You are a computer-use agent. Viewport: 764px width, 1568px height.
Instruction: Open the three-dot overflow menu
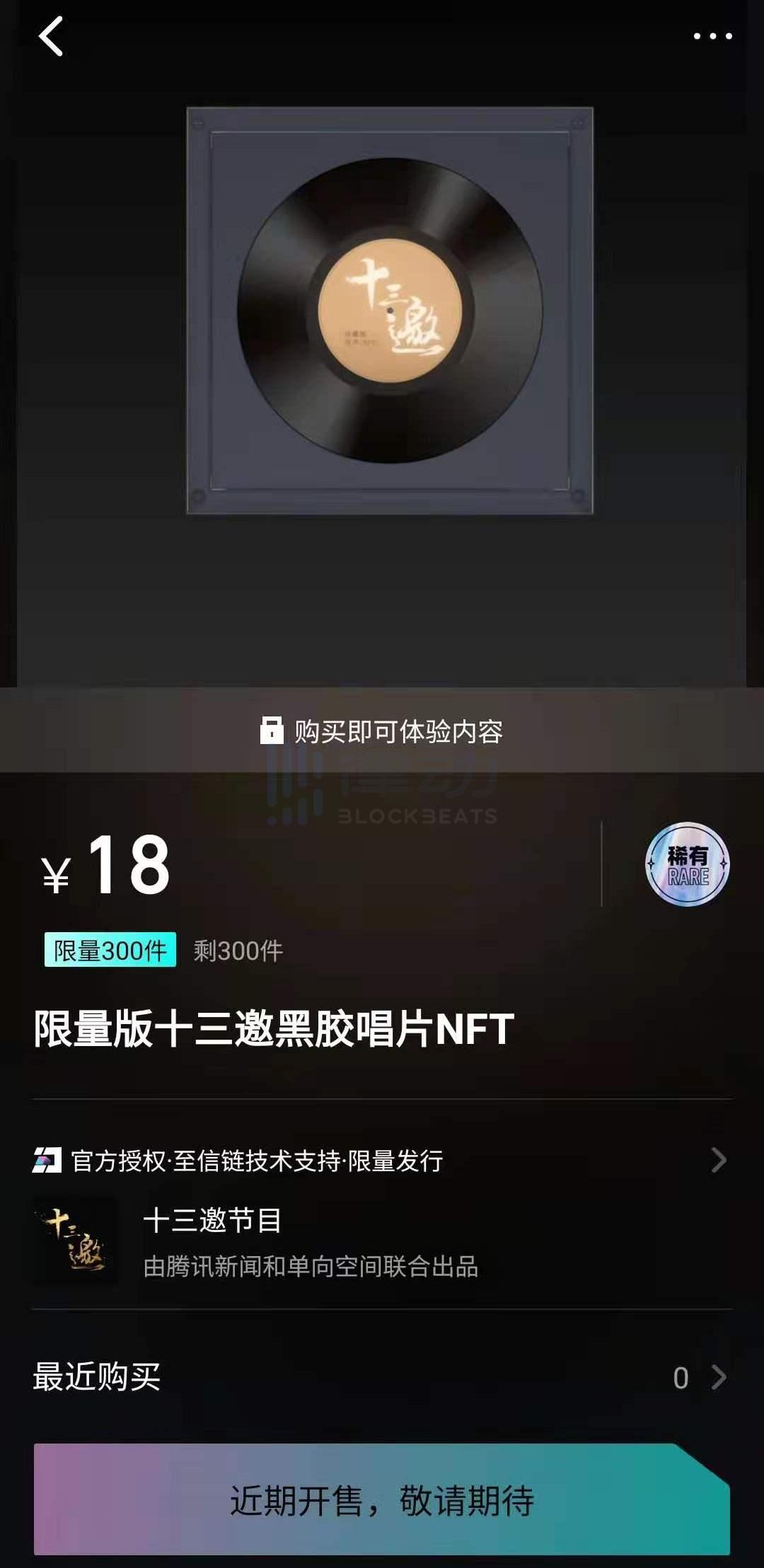coord(712,36)
